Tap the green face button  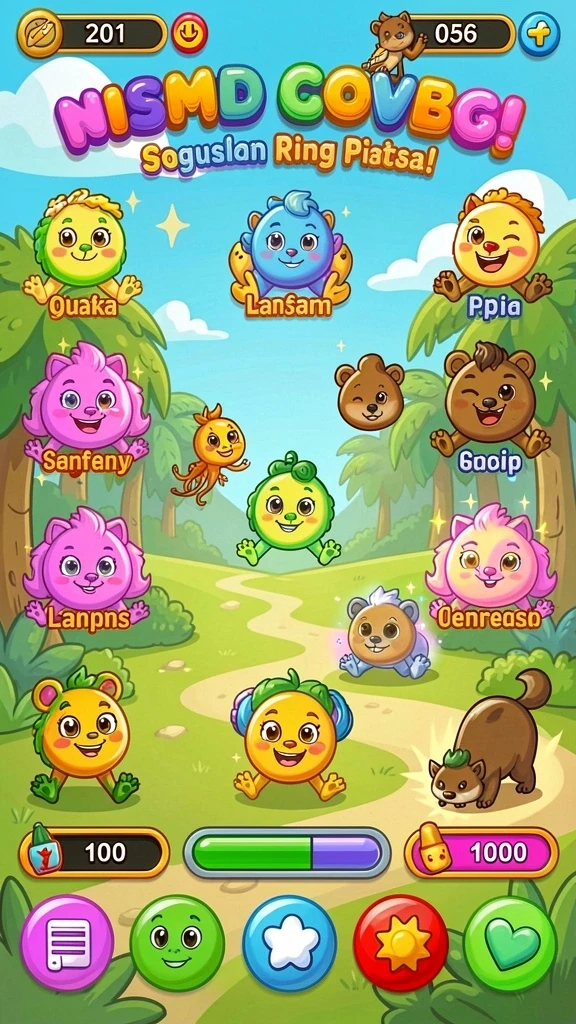[177, 944]
